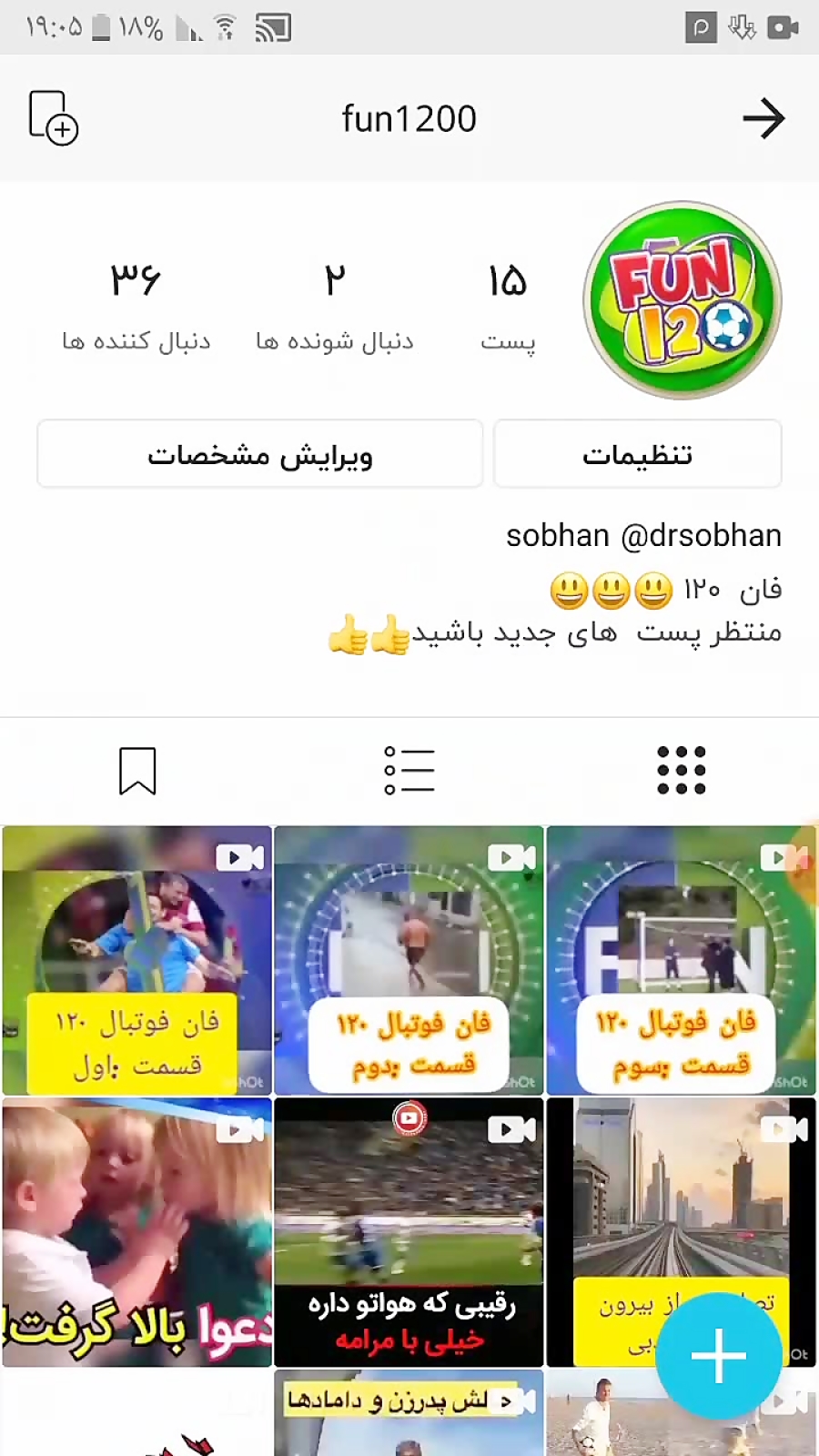This screenshot has height=1456, width=819.
Task: Open the پدرزن و دامادها video
Action: coord(409,1412)
